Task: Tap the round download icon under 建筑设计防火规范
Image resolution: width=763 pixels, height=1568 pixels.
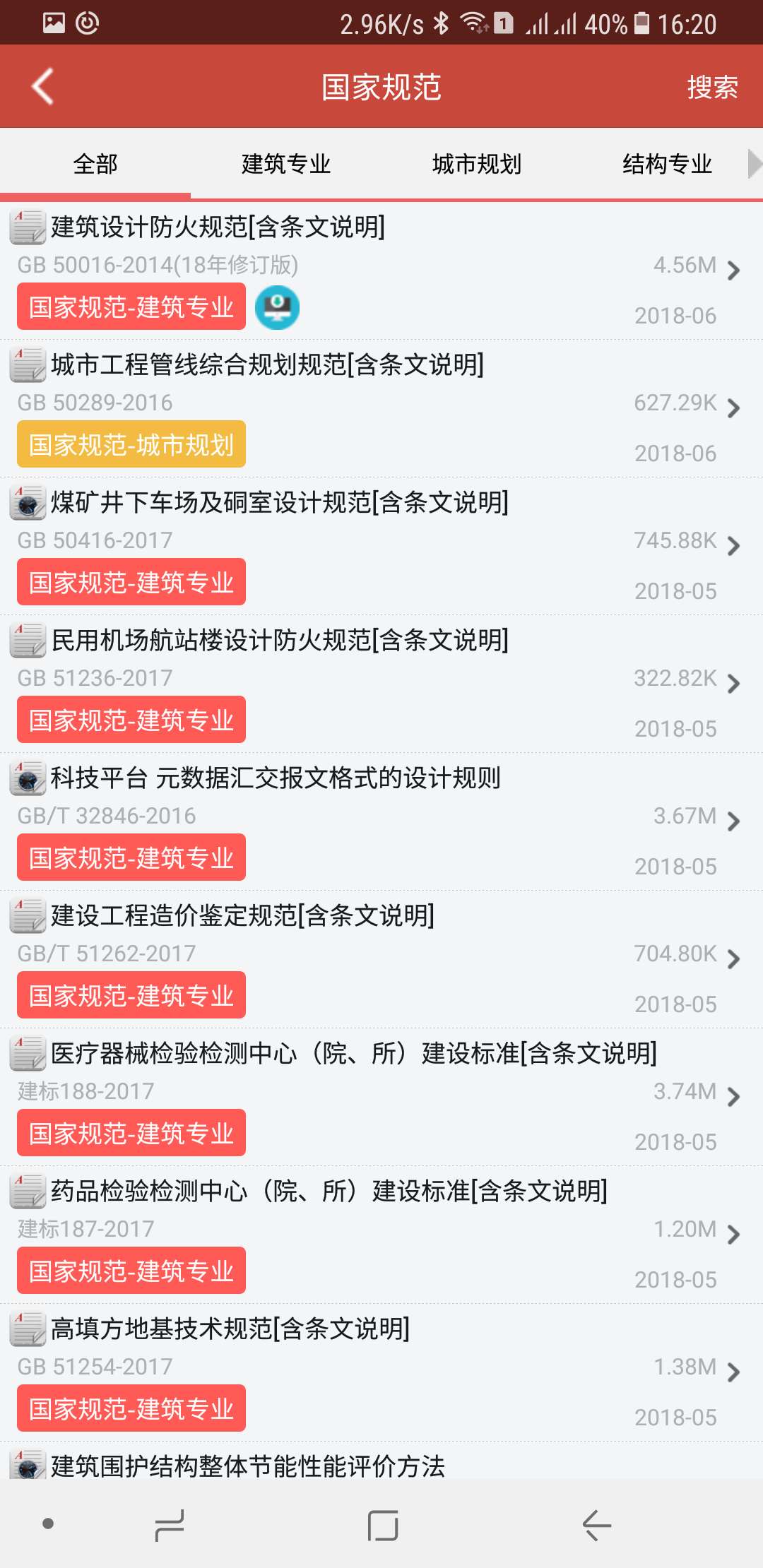Action: click(277, 307)
